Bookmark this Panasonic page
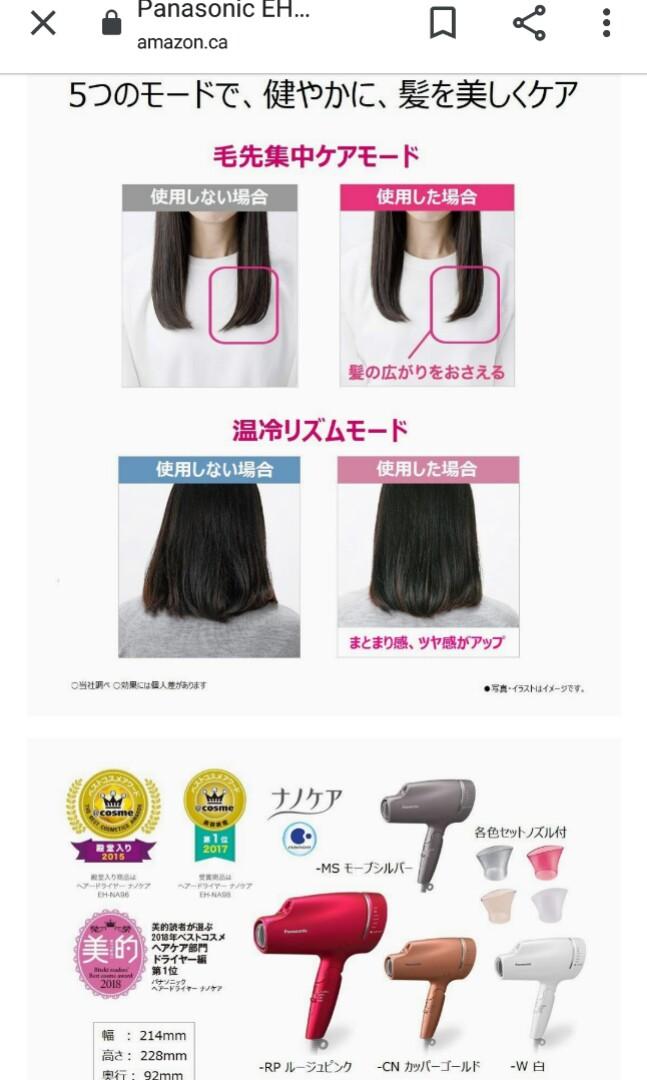Viewport: 647px width, 1080px height. (443, 23)
